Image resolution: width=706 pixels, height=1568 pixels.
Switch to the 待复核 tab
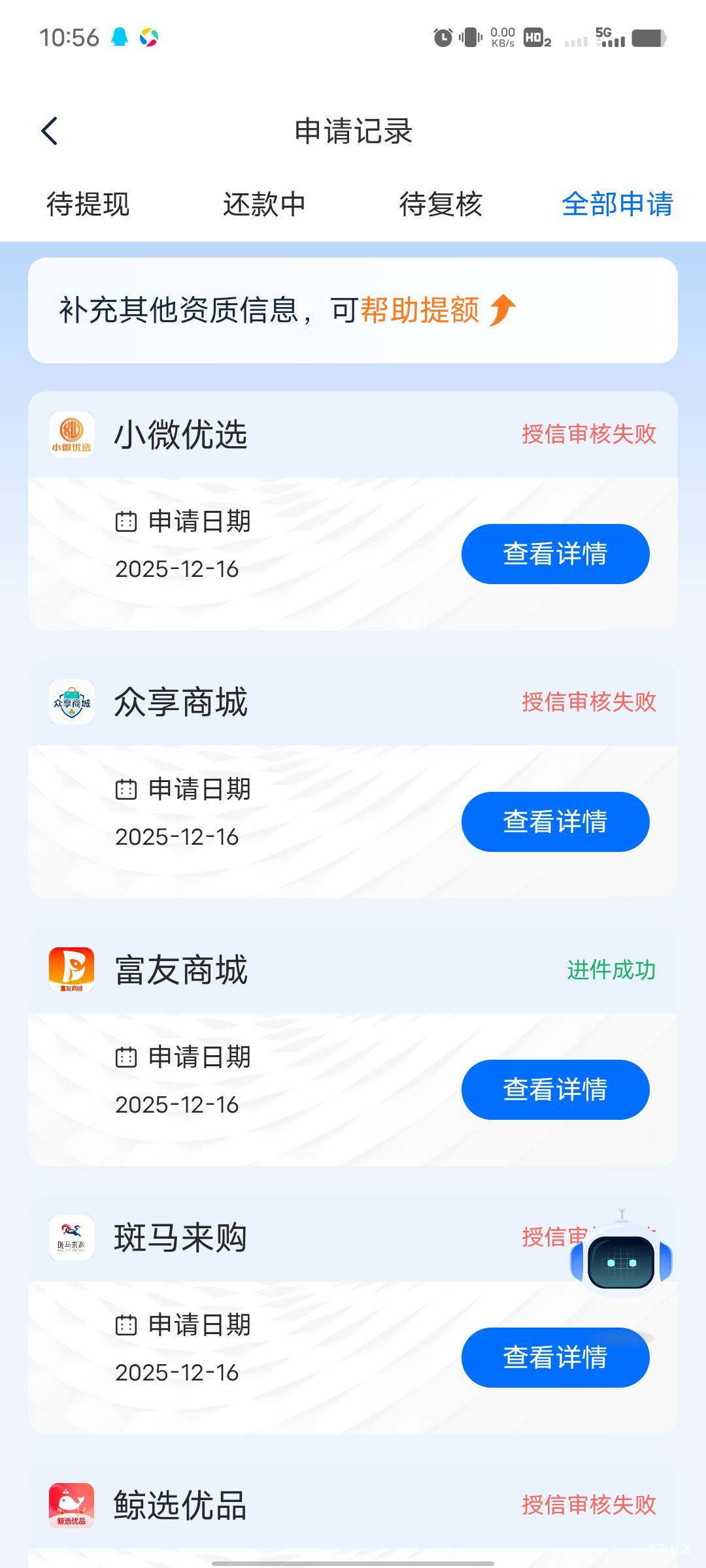point(441,204)
